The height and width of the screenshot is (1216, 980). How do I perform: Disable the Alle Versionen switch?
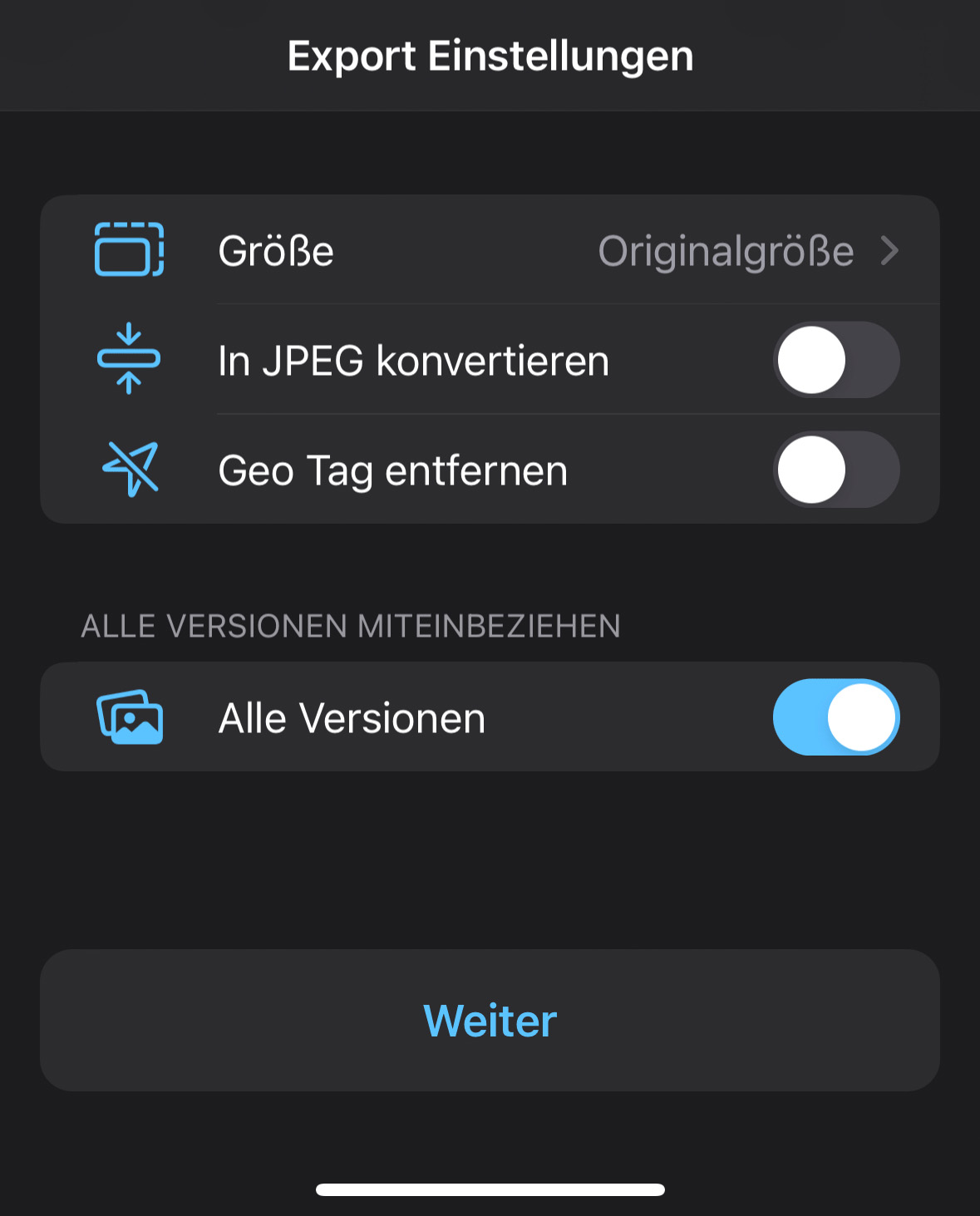point(836,717)
